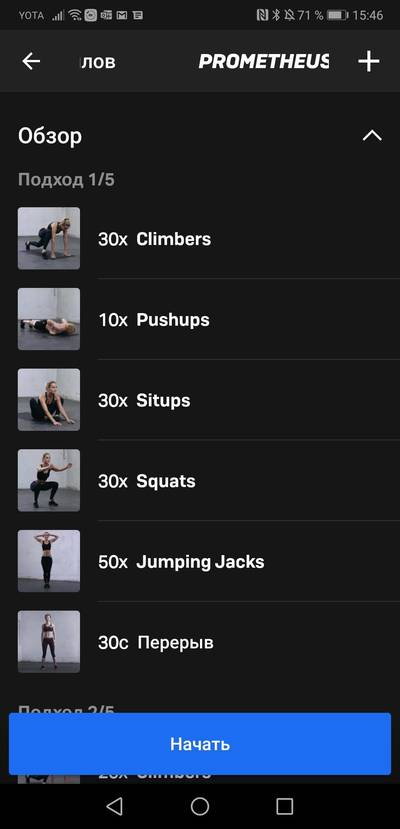
Task: Open the 30x Climbers exercise
Action: 200,239
